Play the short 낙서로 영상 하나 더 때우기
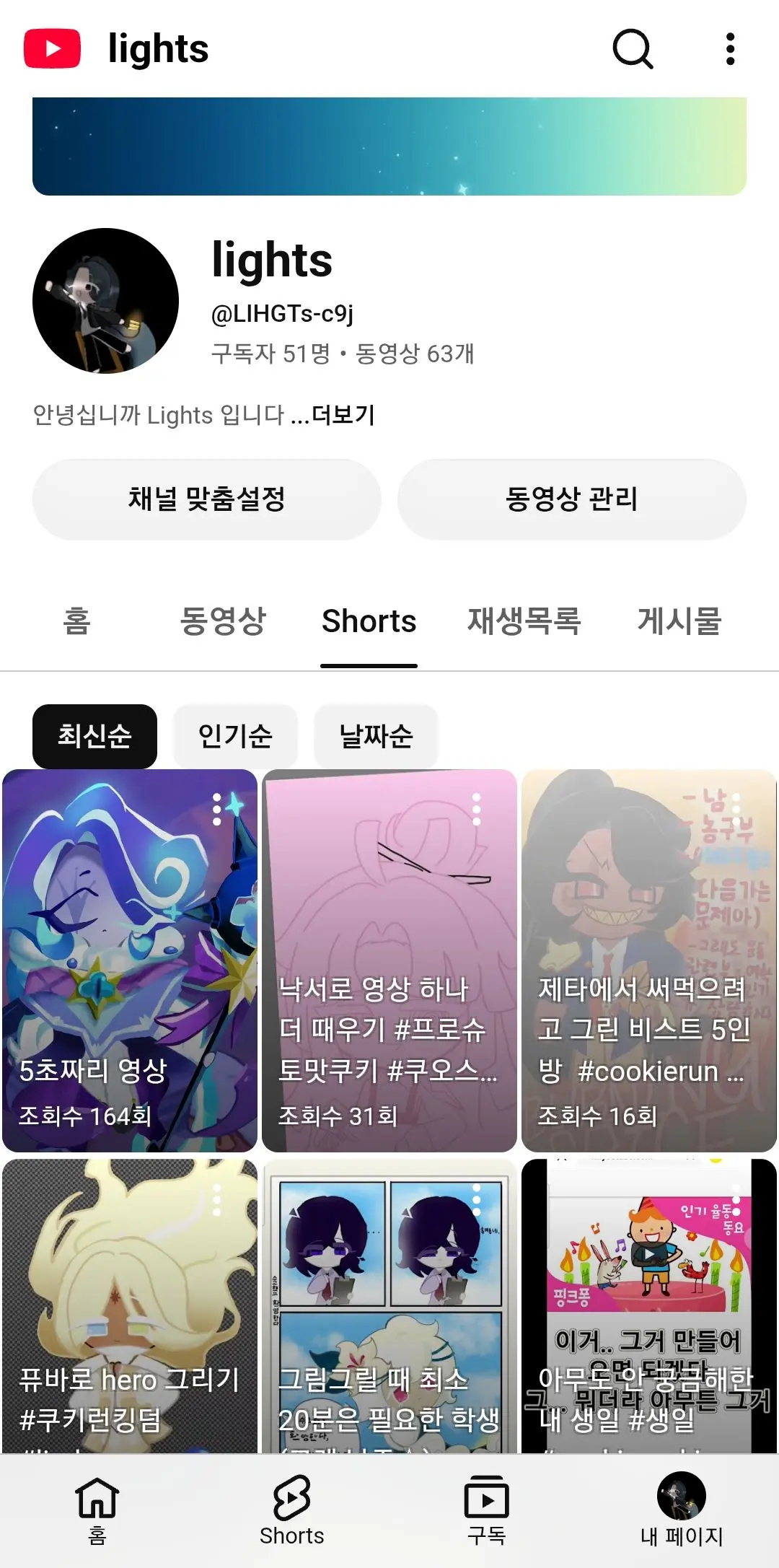The width and height of the screenshot is (779, 1568). [x=389, y=960]
